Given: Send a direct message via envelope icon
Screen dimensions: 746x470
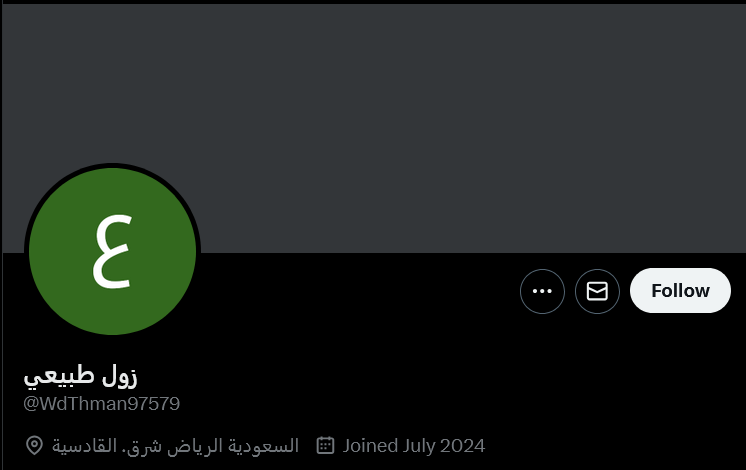Looking at the screenshot, I should [597, 291].
